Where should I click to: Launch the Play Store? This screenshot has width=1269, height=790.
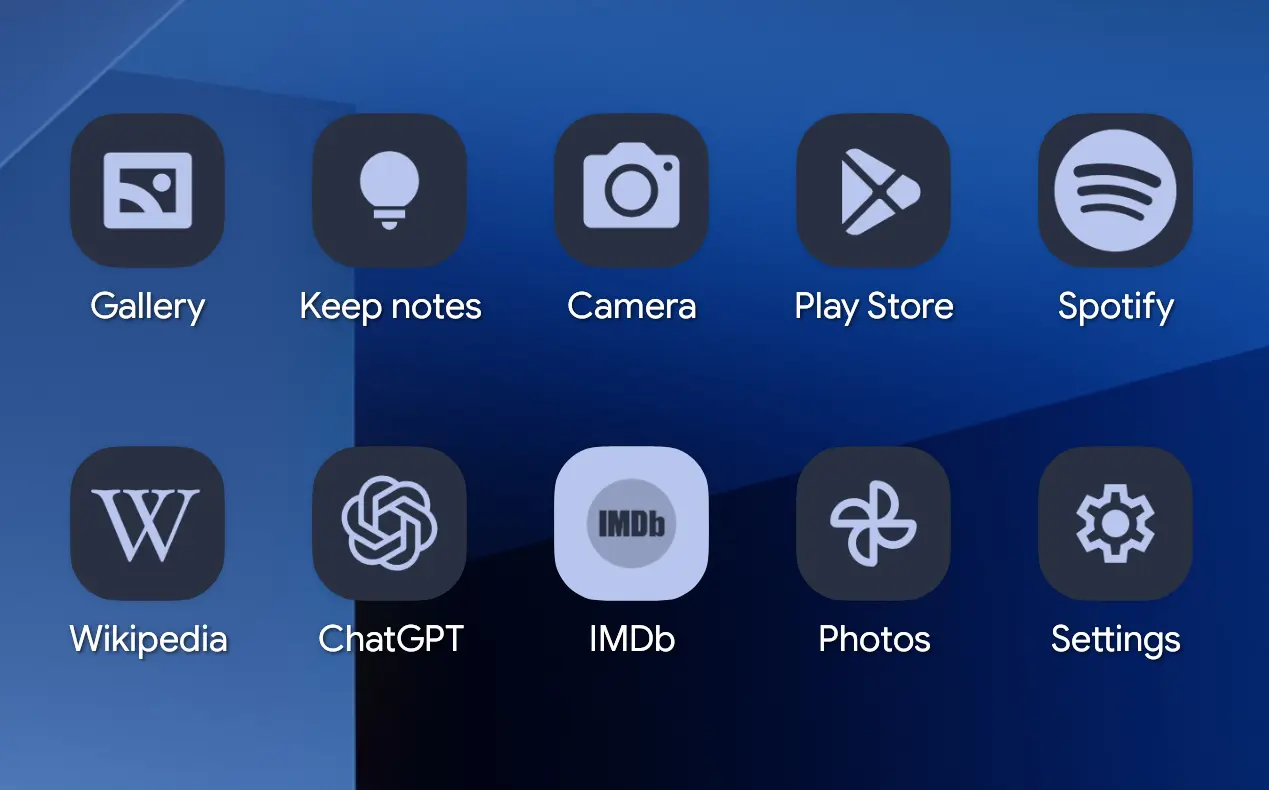pos(873,190)
